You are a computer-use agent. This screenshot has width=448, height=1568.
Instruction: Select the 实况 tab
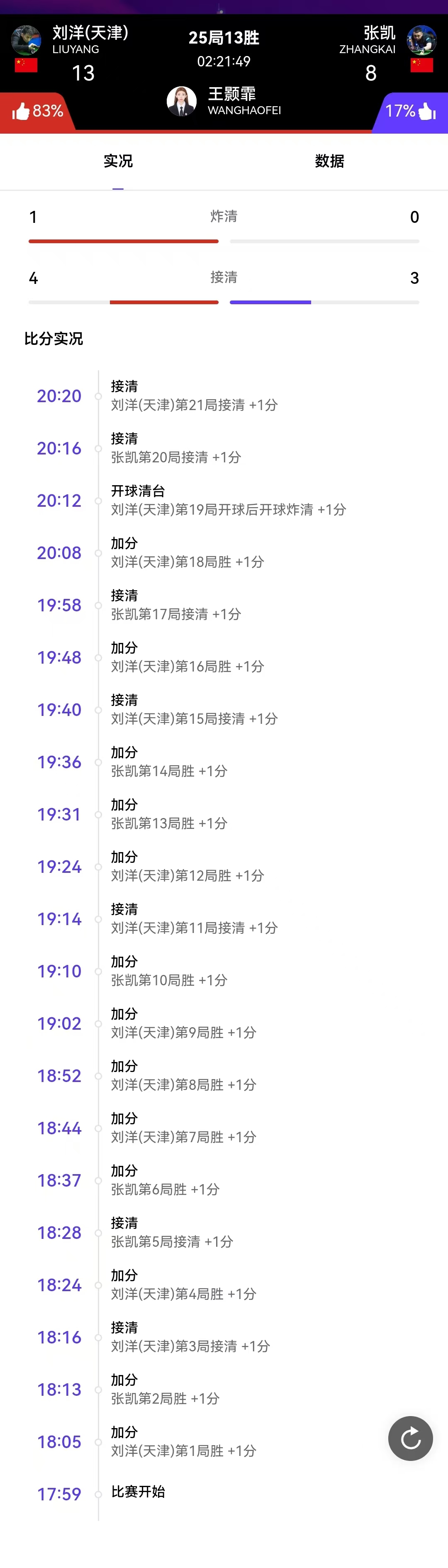click(x=118, y=161)
